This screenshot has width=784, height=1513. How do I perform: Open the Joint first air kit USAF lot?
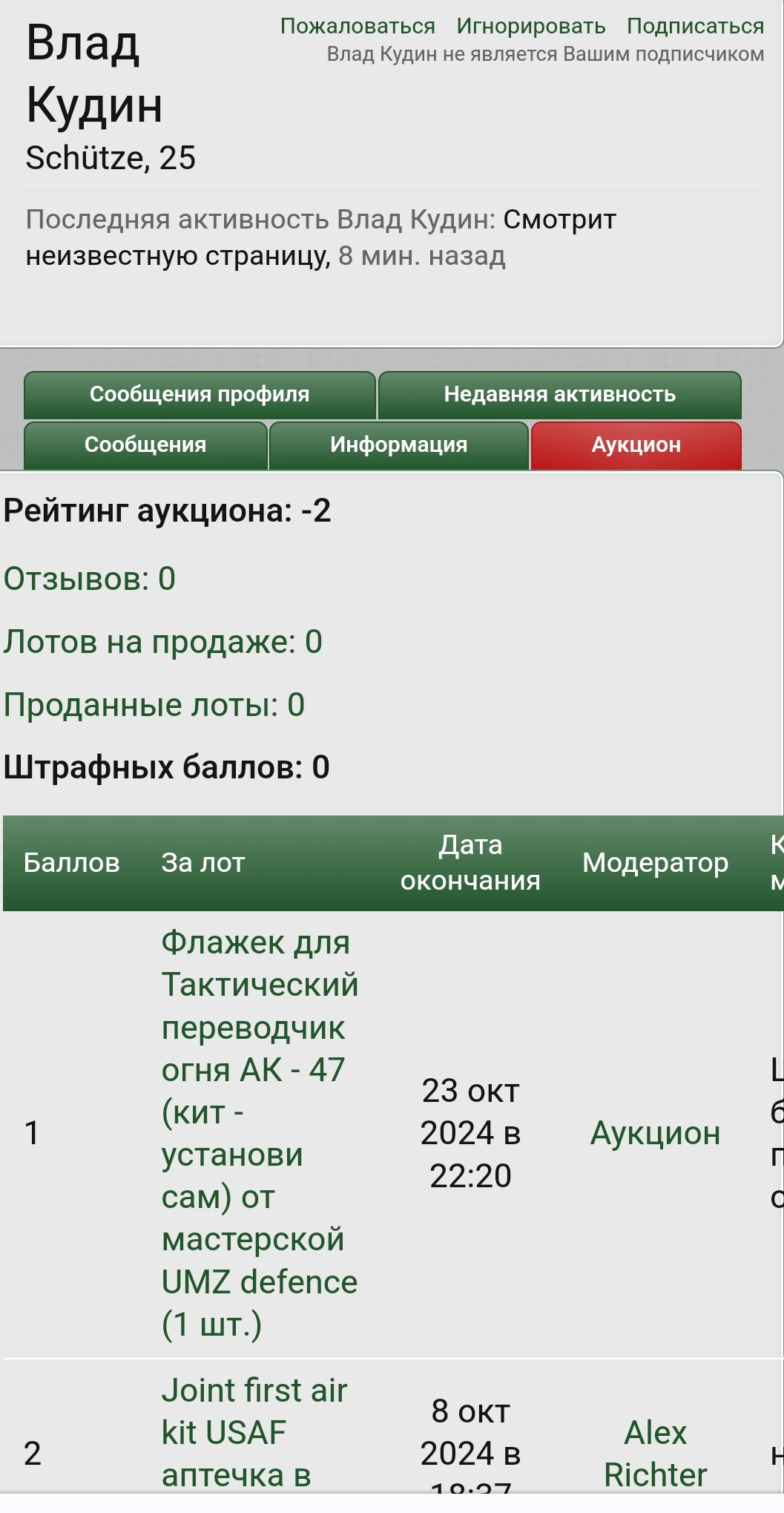254,1433
